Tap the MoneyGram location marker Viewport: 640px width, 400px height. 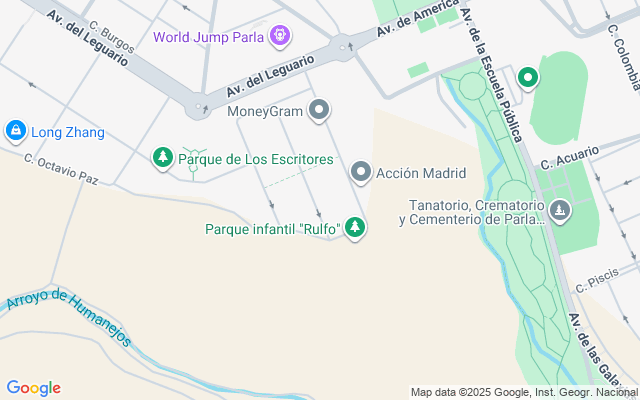(319, 110)
